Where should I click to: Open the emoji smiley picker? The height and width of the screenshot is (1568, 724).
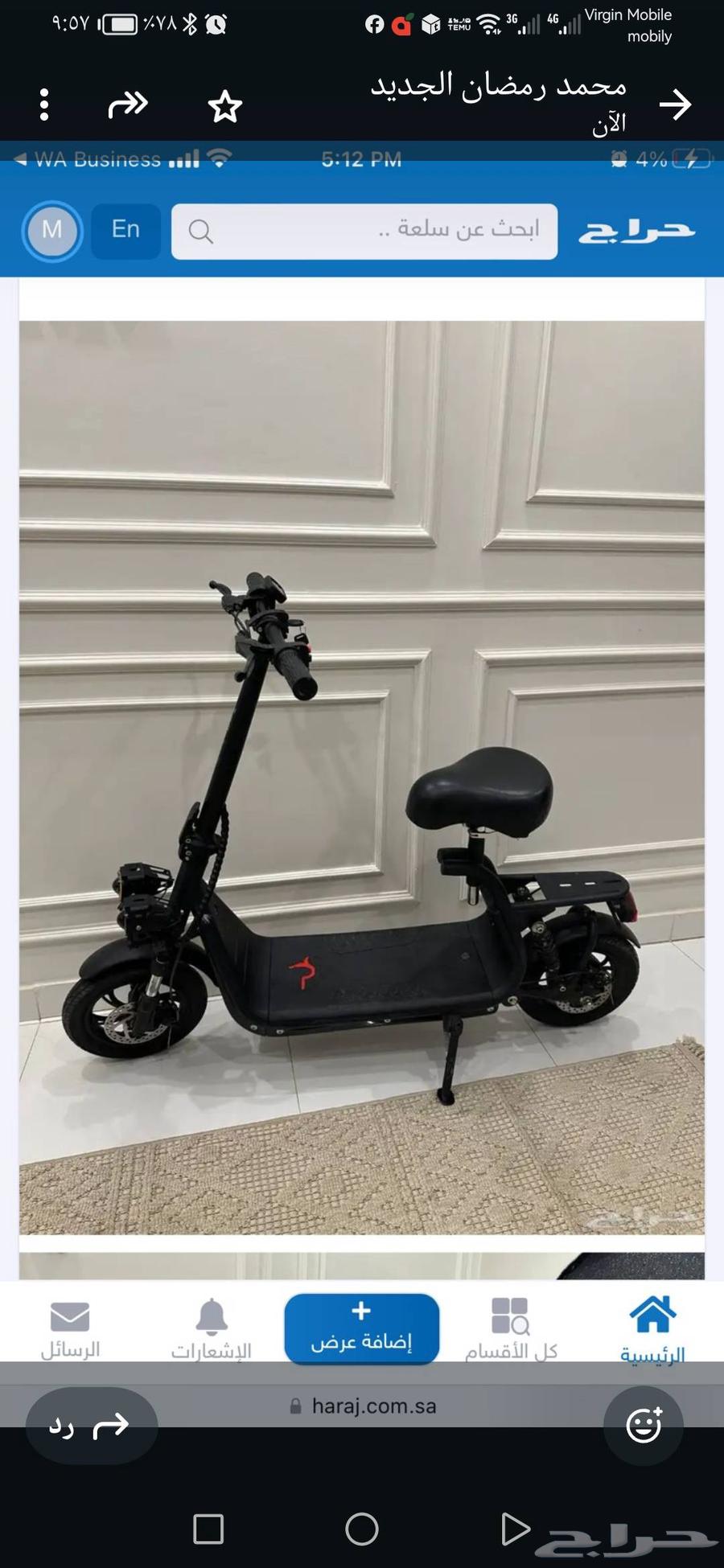pos(643,1425)
